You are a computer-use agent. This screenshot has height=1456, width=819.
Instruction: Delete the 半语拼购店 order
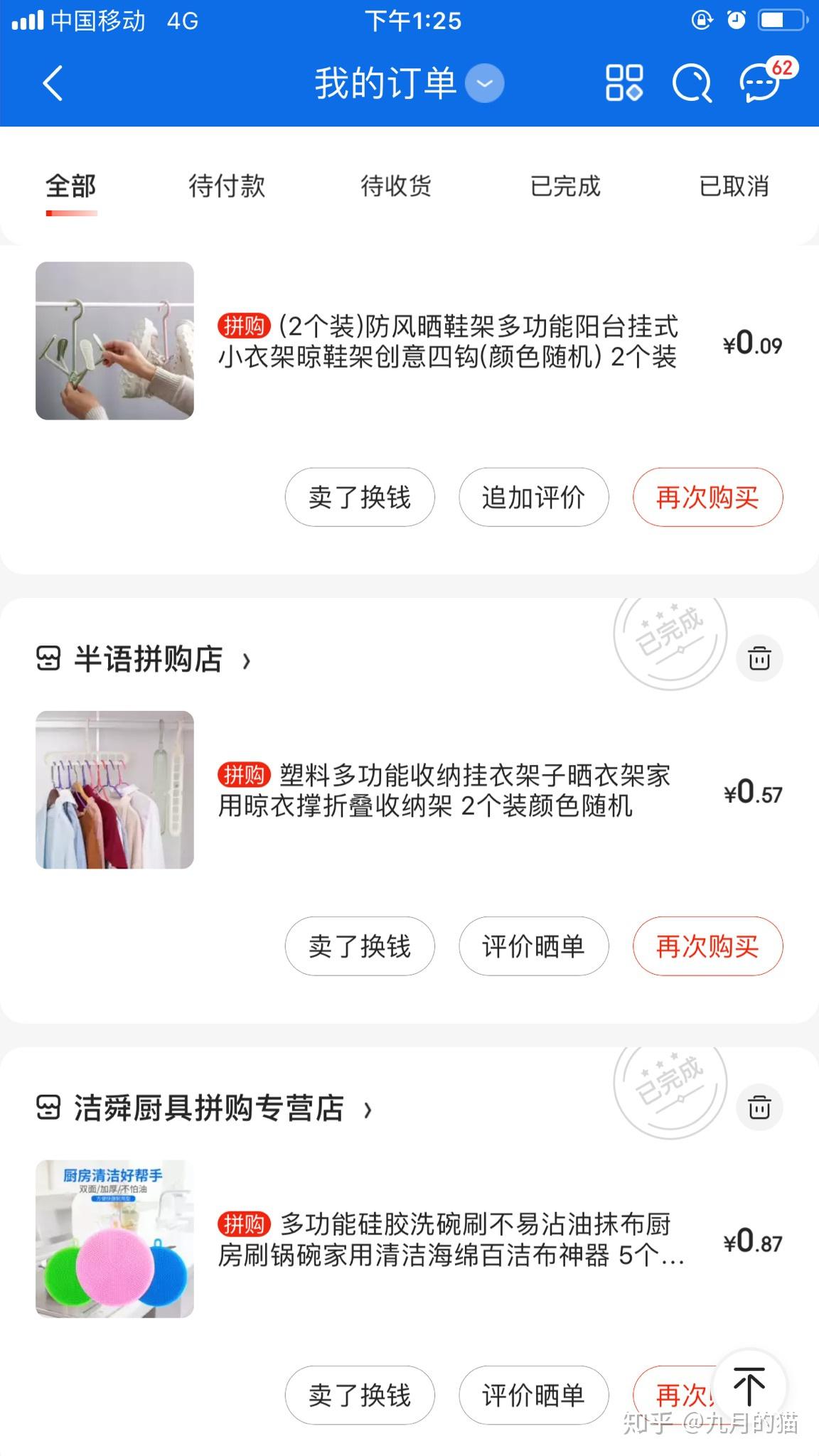point(759,658)
